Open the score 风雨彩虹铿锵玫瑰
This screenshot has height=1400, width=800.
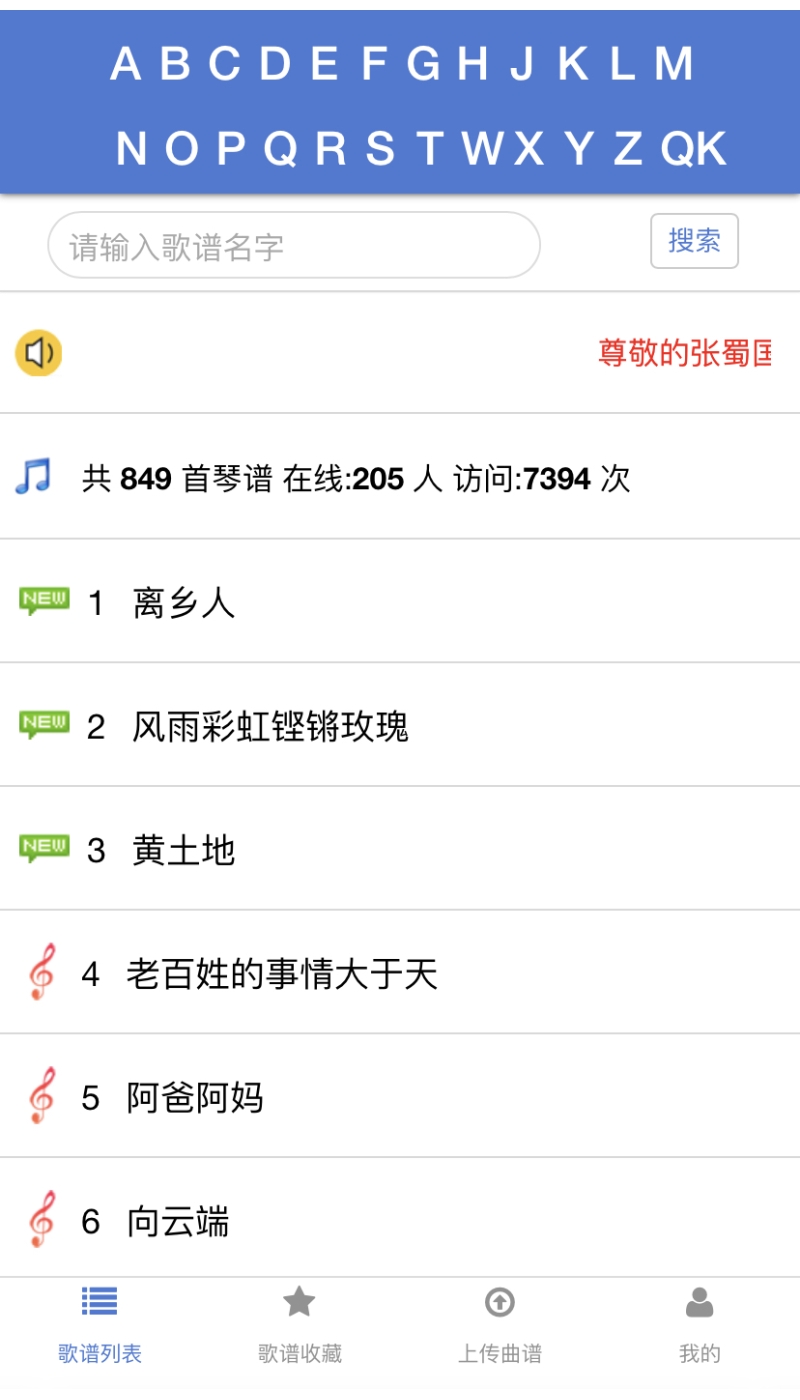(x=400, y=725)
